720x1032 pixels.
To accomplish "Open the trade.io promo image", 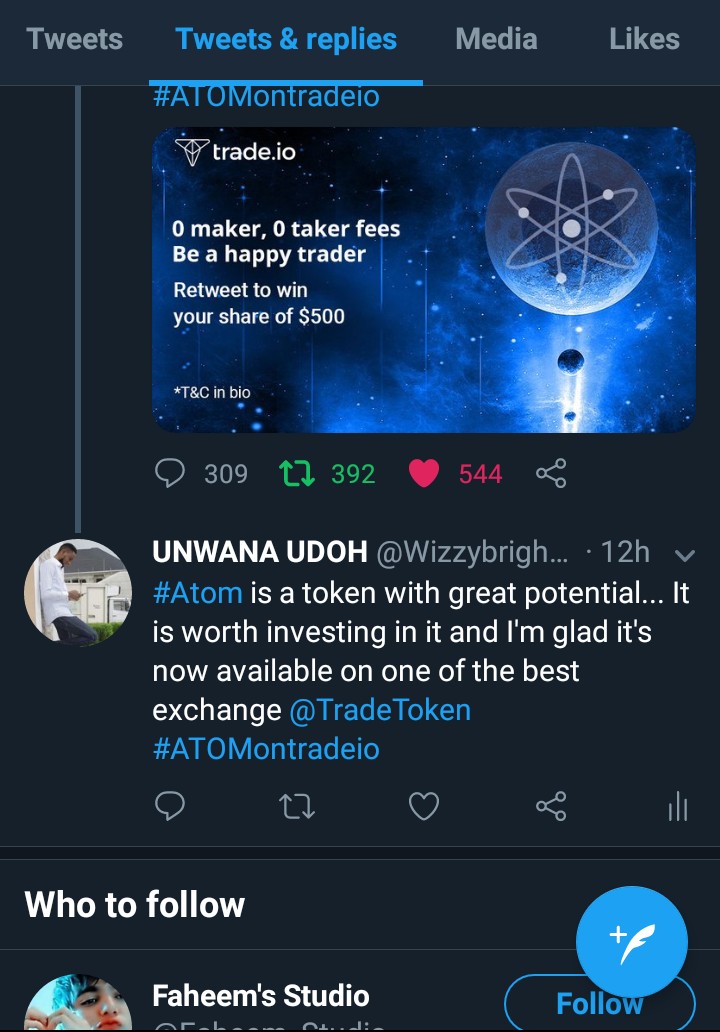I will pyautogui.click(x=423, y=279).
